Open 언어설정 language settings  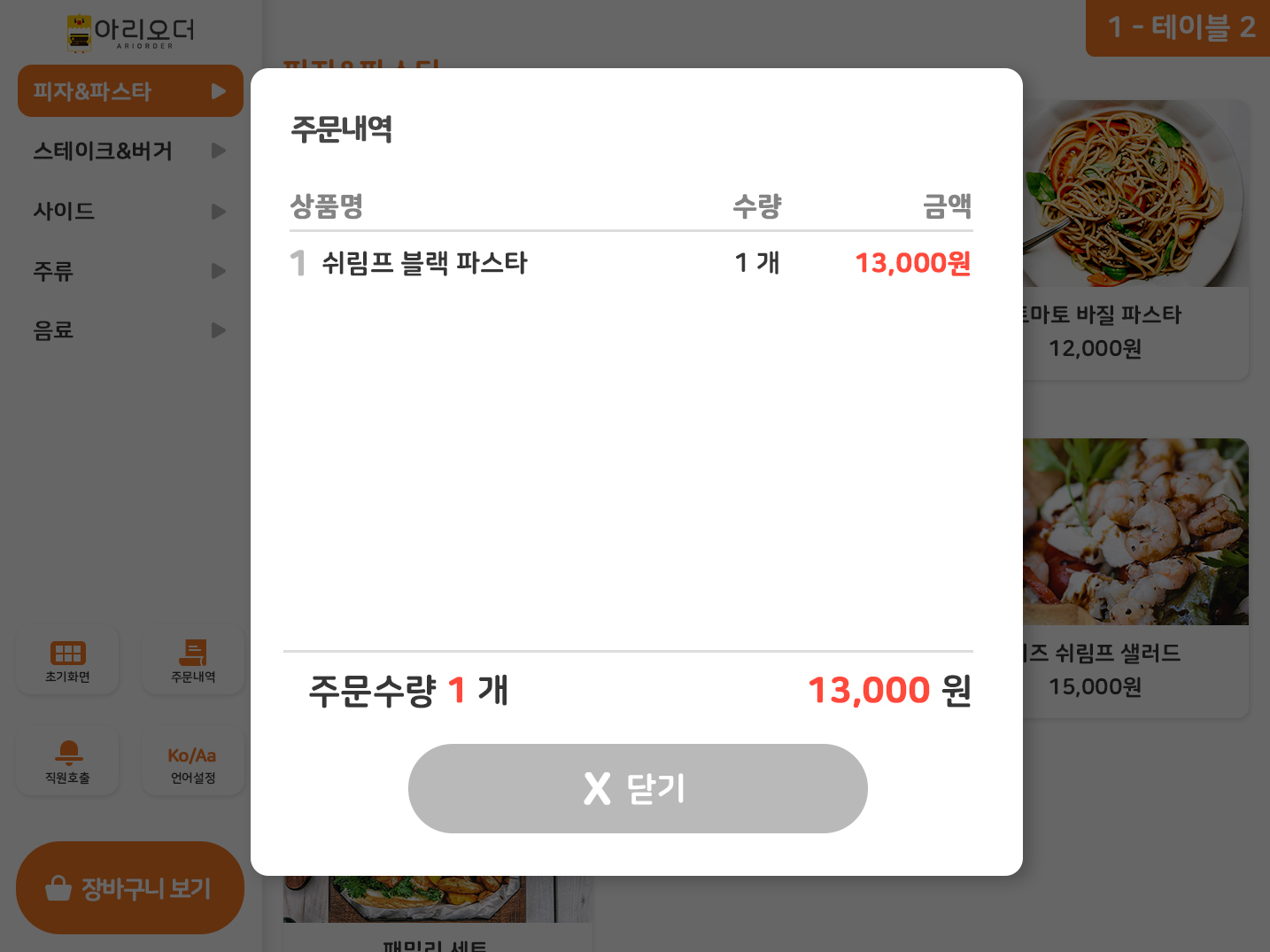coord(193,762)
